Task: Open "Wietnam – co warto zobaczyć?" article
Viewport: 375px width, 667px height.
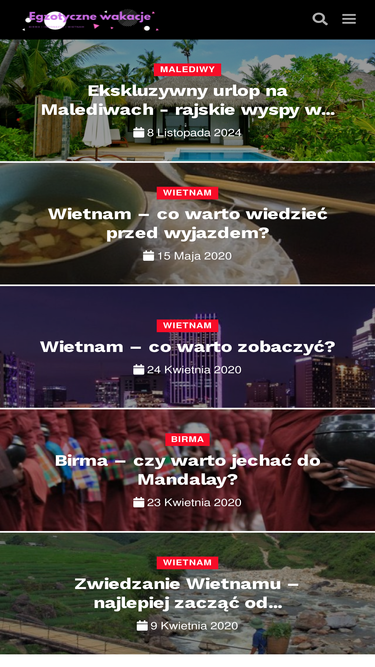Action: pyautogui.click(x=188, y=347)
